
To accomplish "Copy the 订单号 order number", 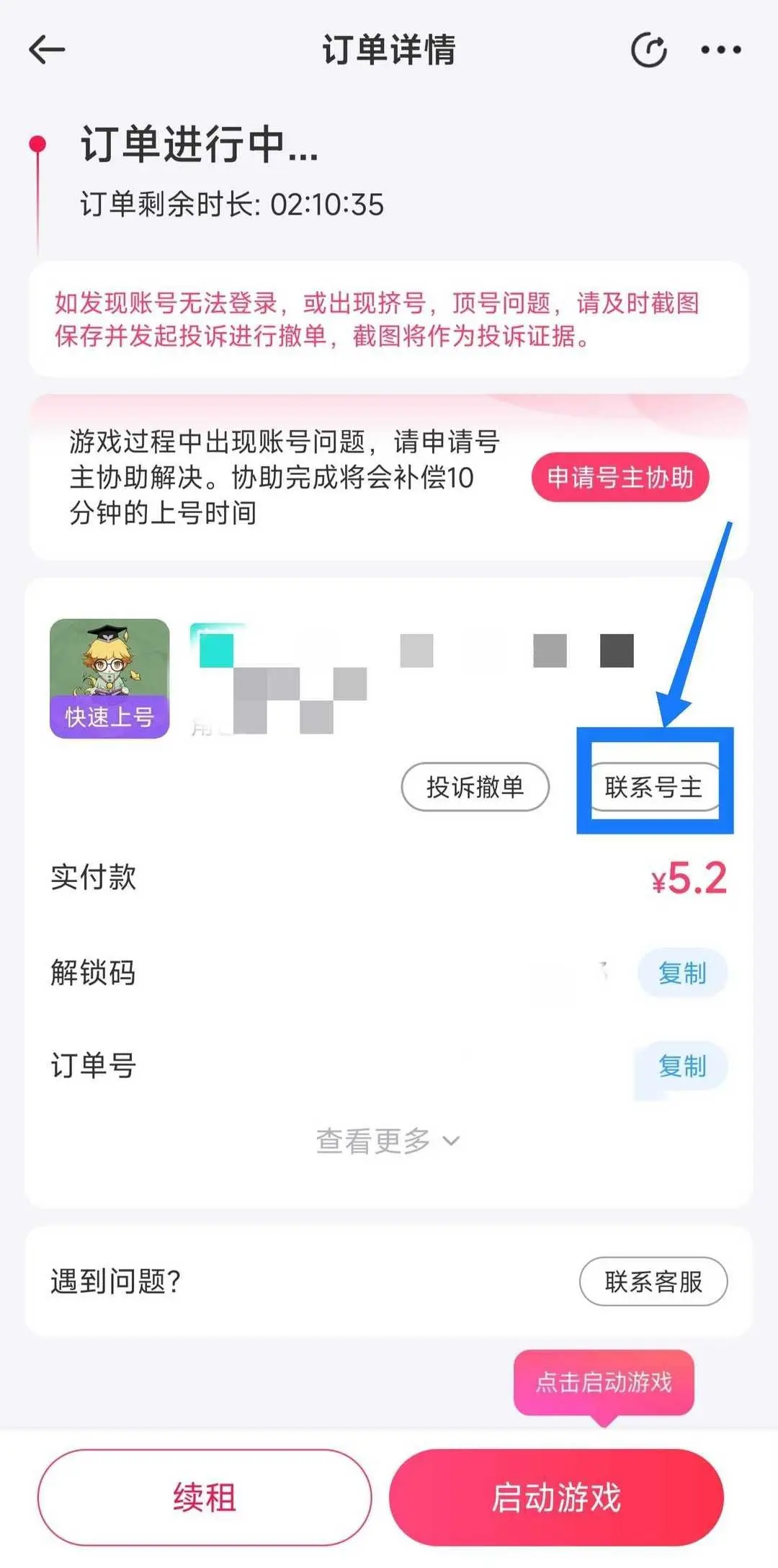I will pos(681,1066).
